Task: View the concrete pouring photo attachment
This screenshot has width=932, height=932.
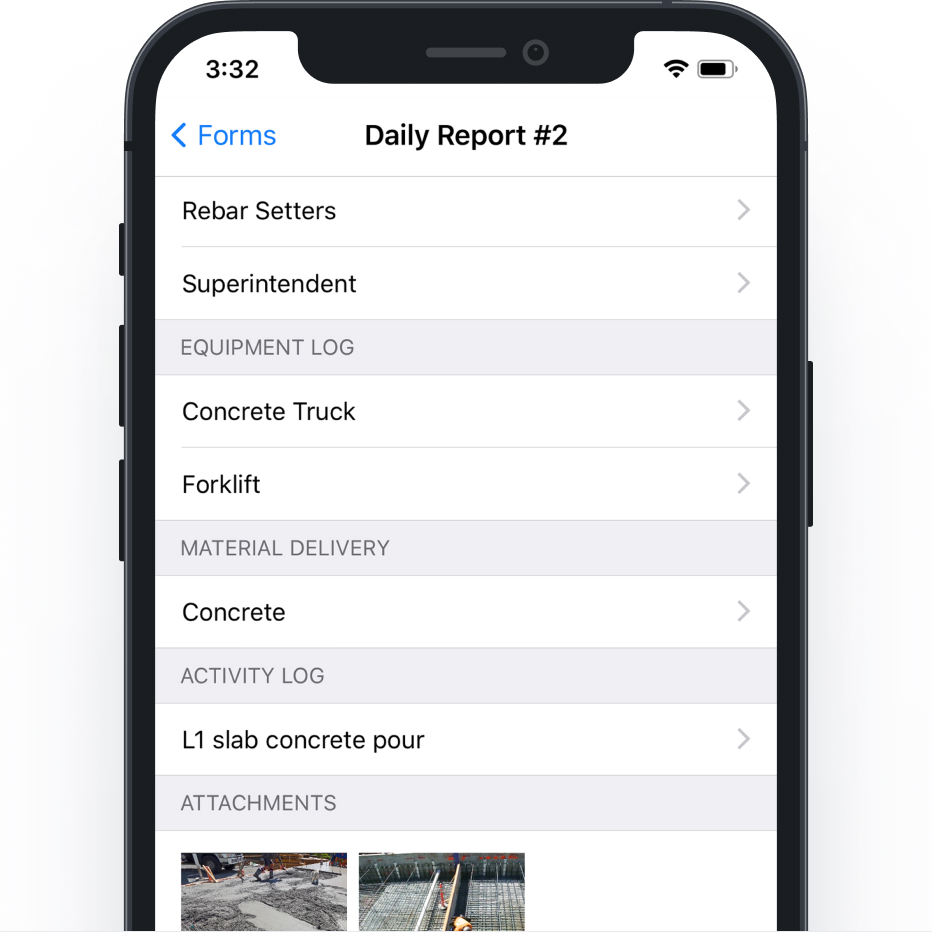Action: pyautogui.click(x=264, y=891)
